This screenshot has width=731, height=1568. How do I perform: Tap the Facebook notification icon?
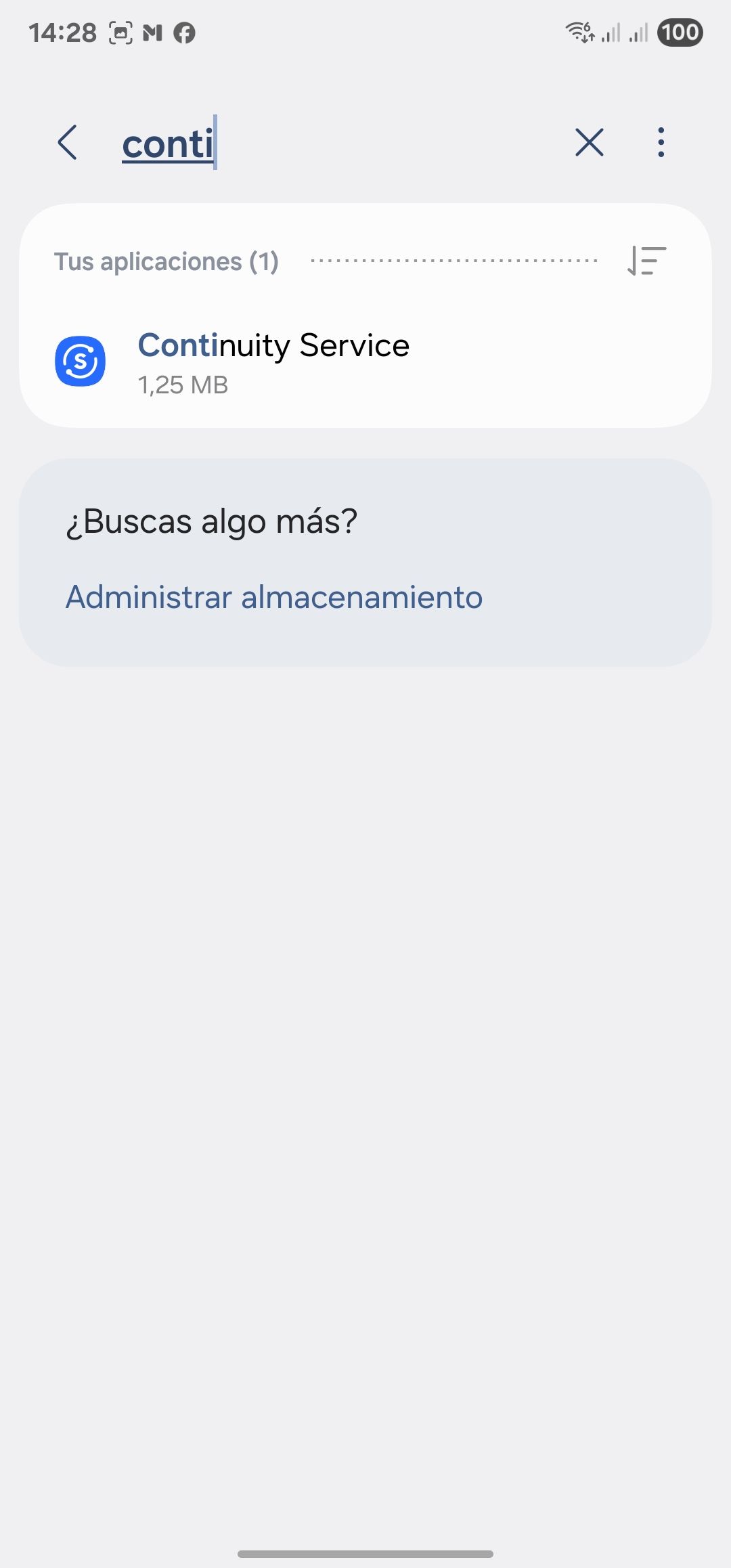tap(185, 32)
